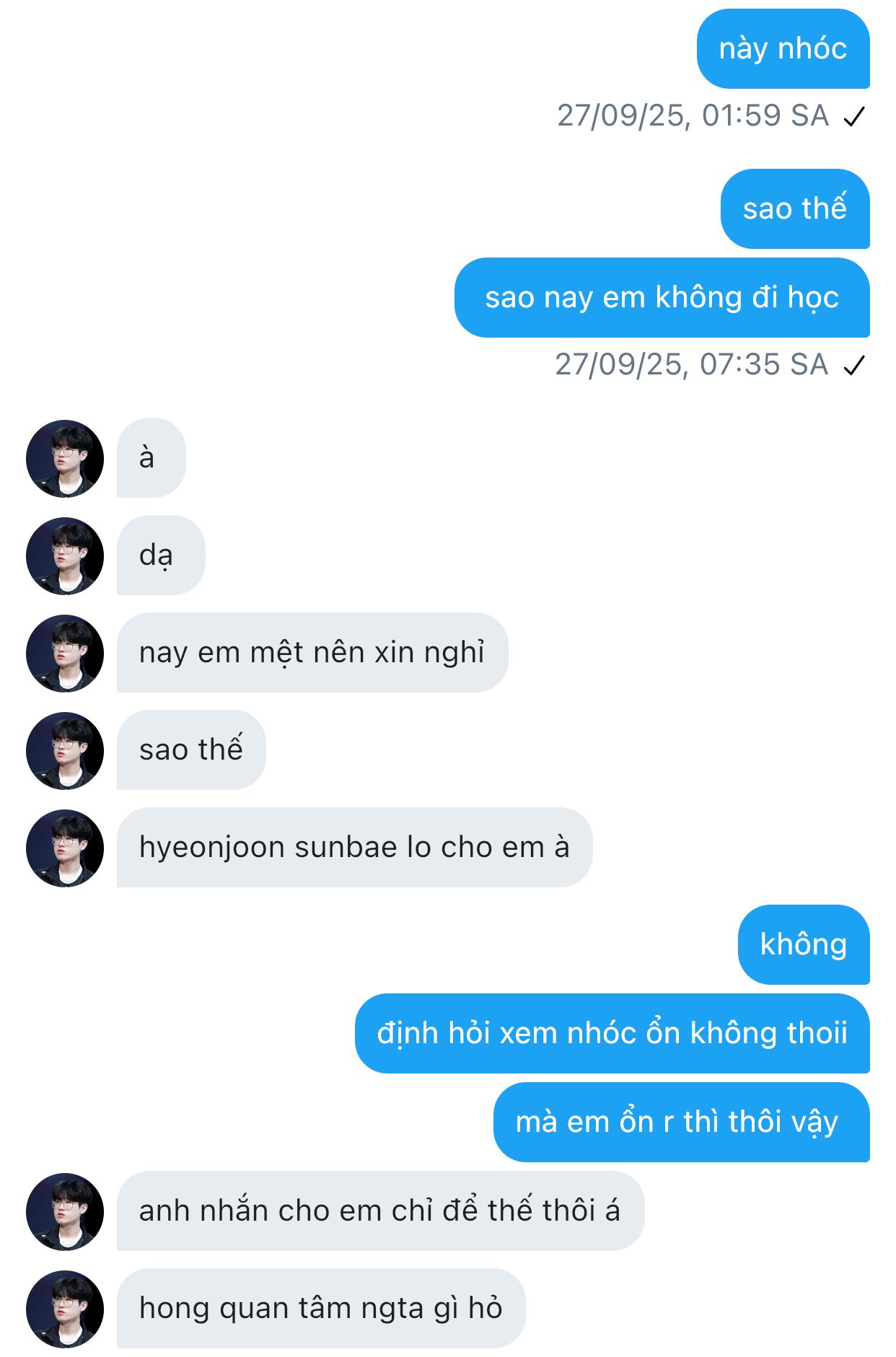Select the "này nhóc" message bubble
Viewport: 896px width, 1357px height.
tap(783, 48)
